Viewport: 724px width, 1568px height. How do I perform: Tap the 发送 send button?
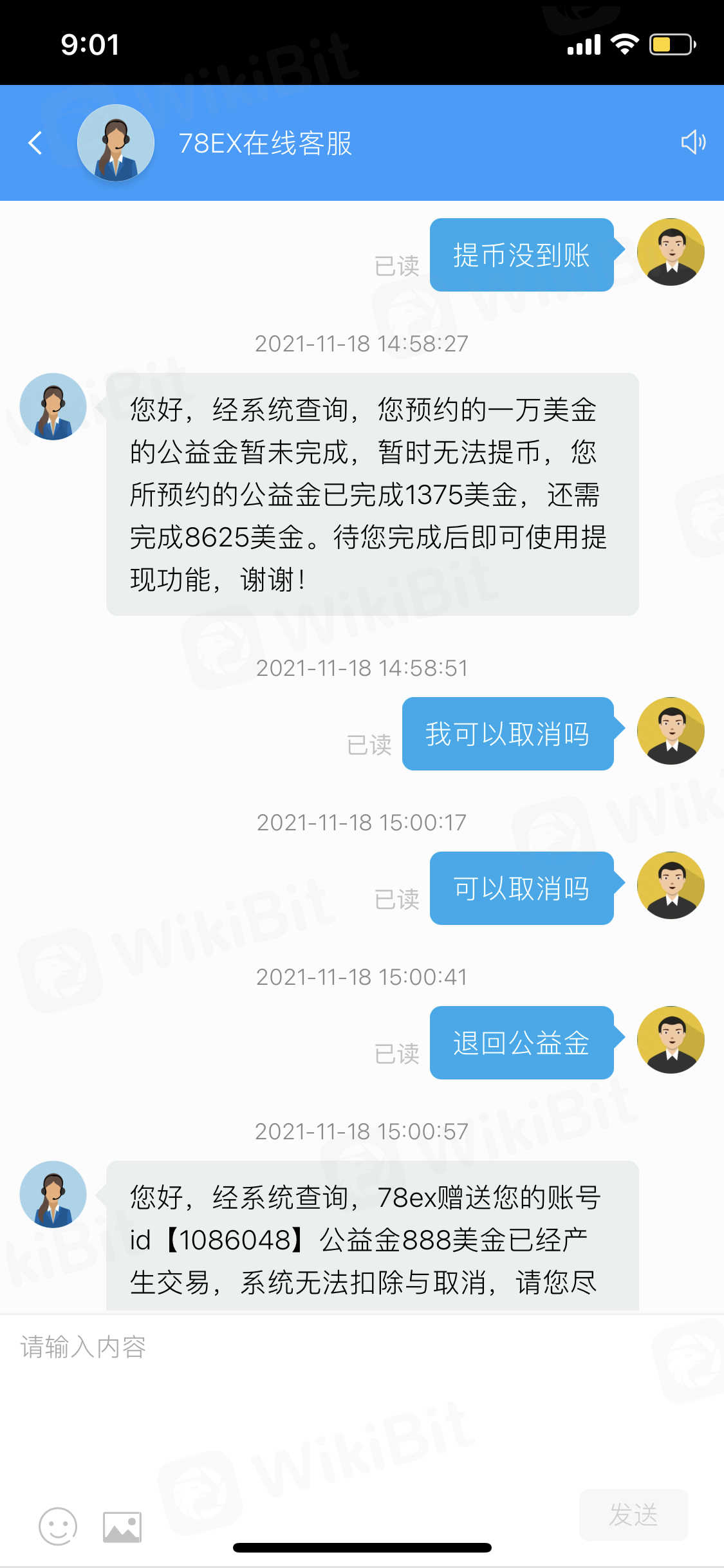coord(633,1515)
